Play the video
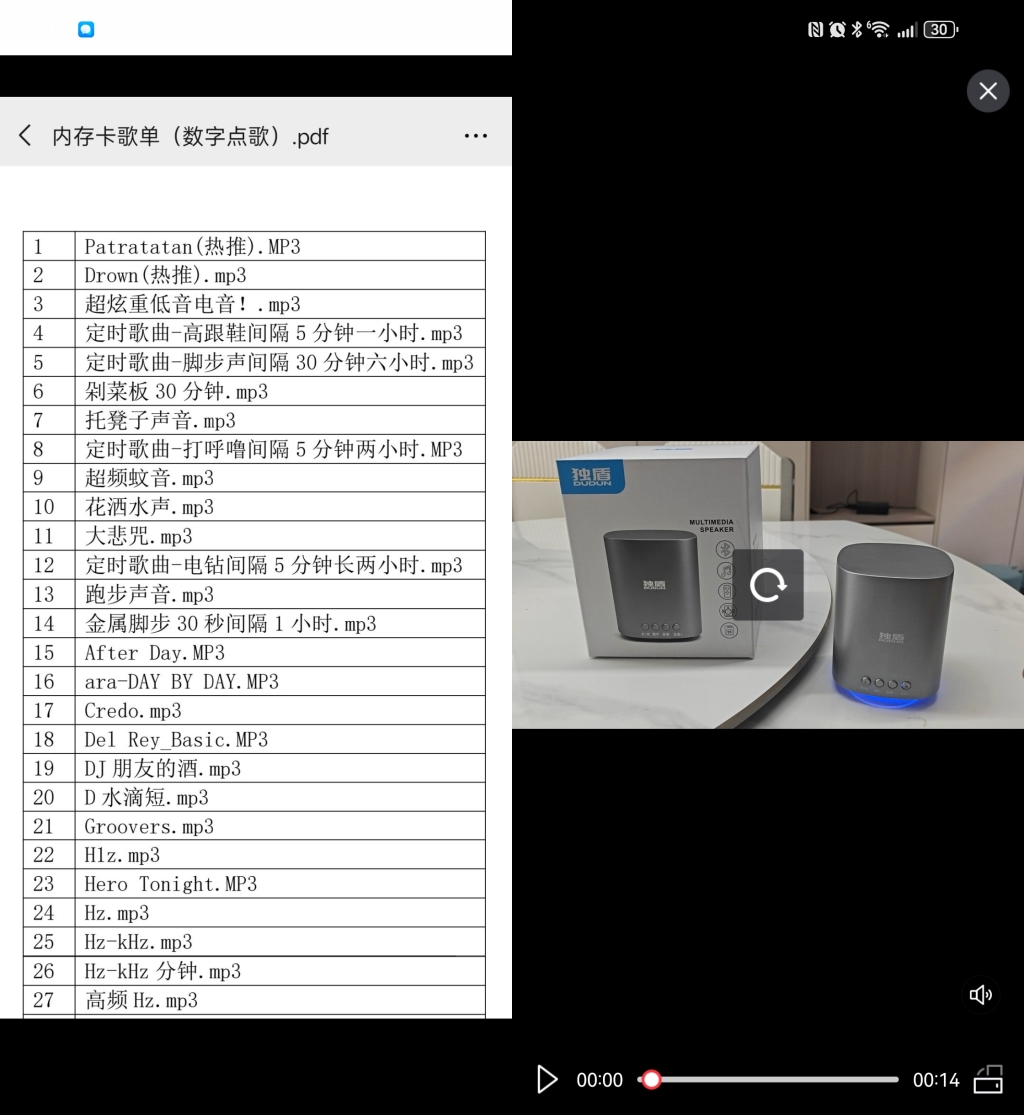 [x=547, y=1079]
